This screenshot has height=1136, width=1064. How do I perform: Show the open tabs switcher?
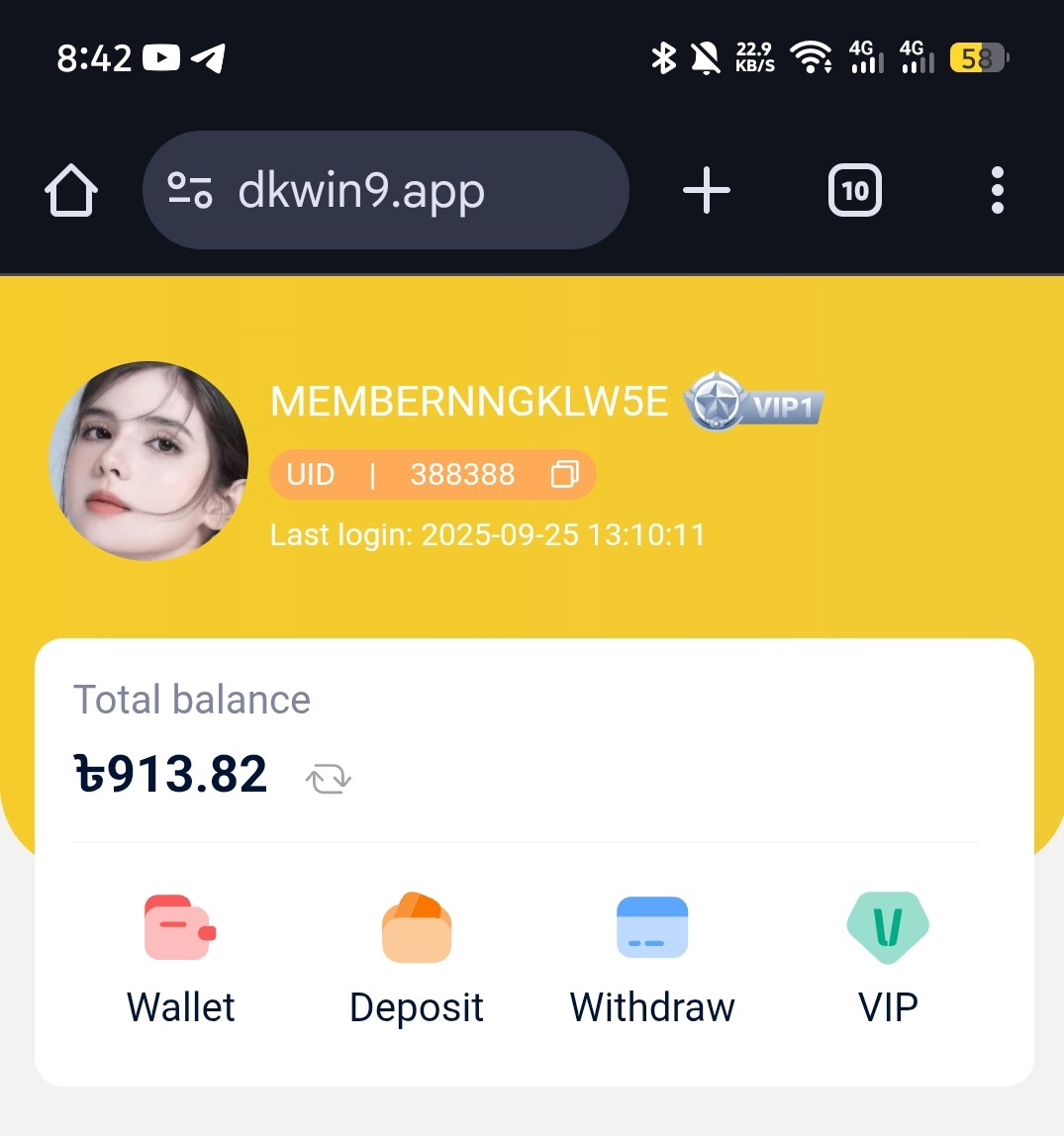click(x=854, y=190)
